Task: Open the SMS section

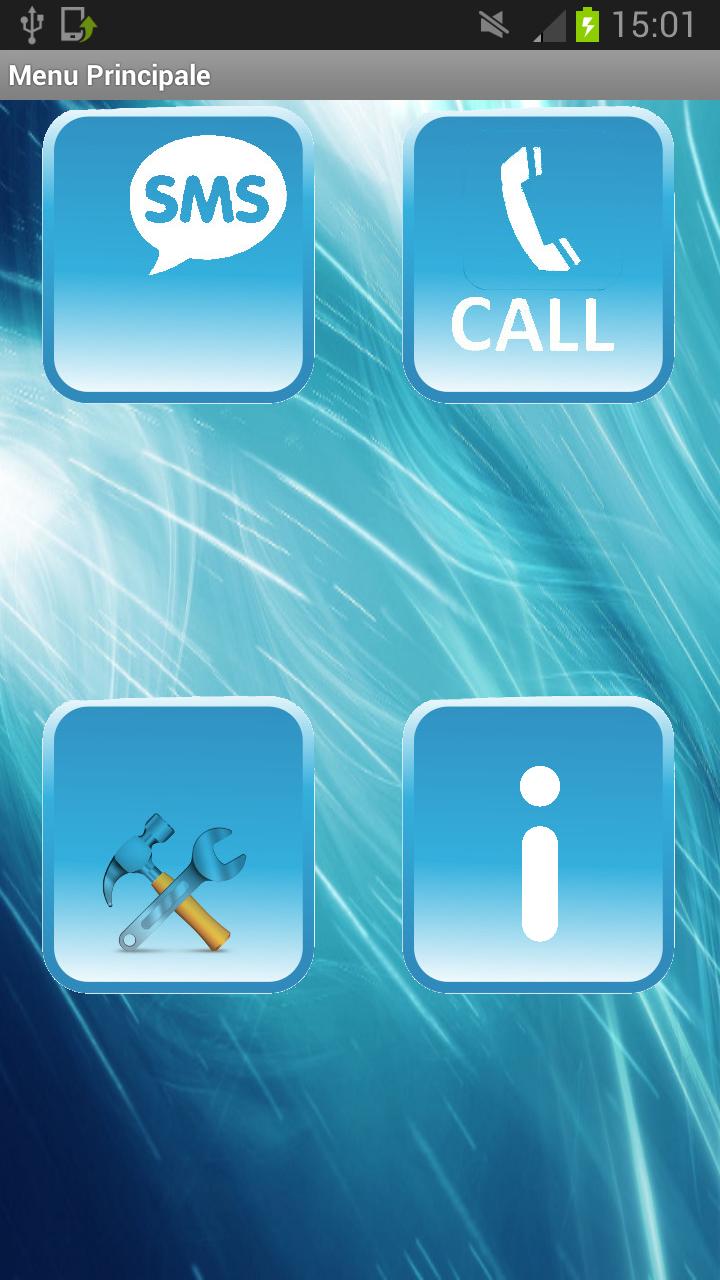Action: pos(178,255)
